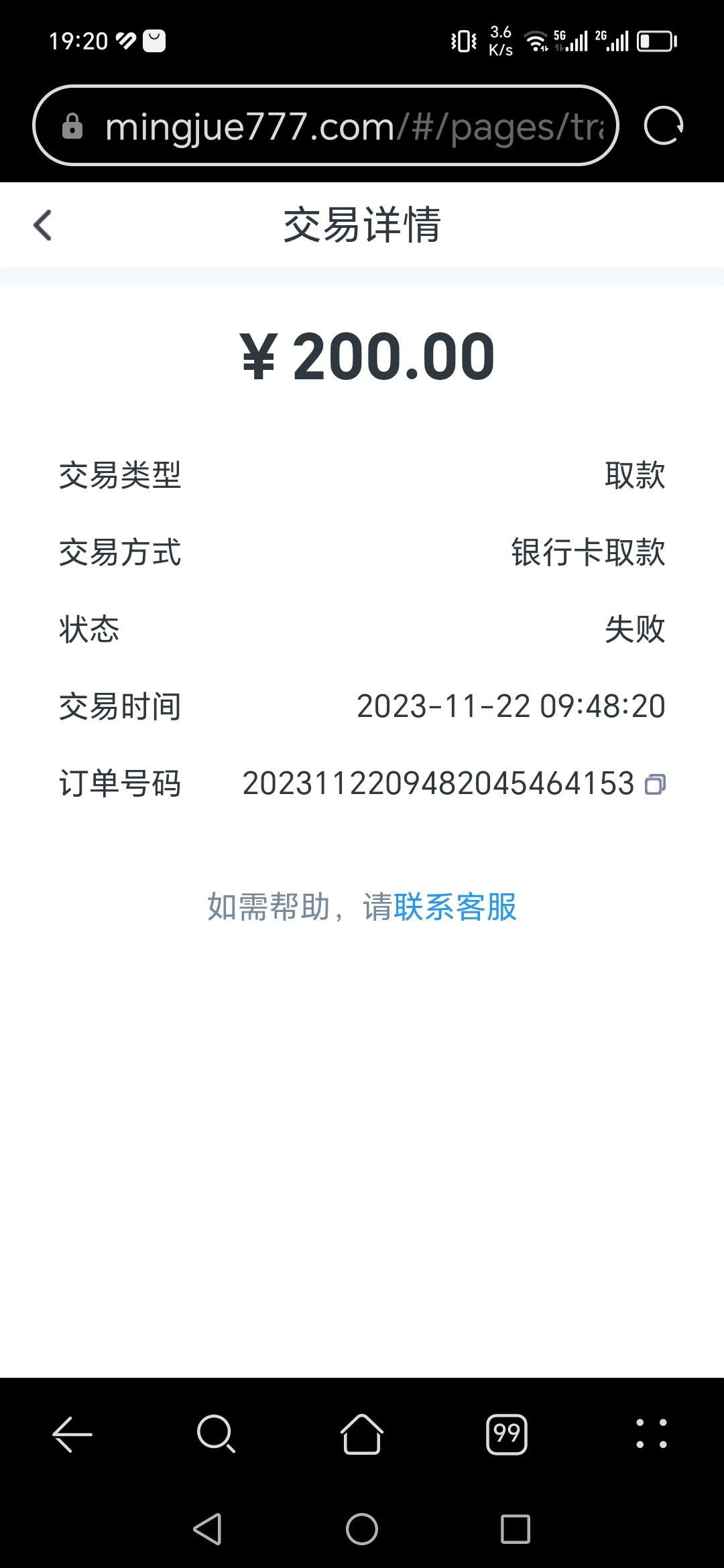Screen dimensions: 724x1568
Task: Go back using the 交易详情 page arrow
Action: tap(43, 225)
